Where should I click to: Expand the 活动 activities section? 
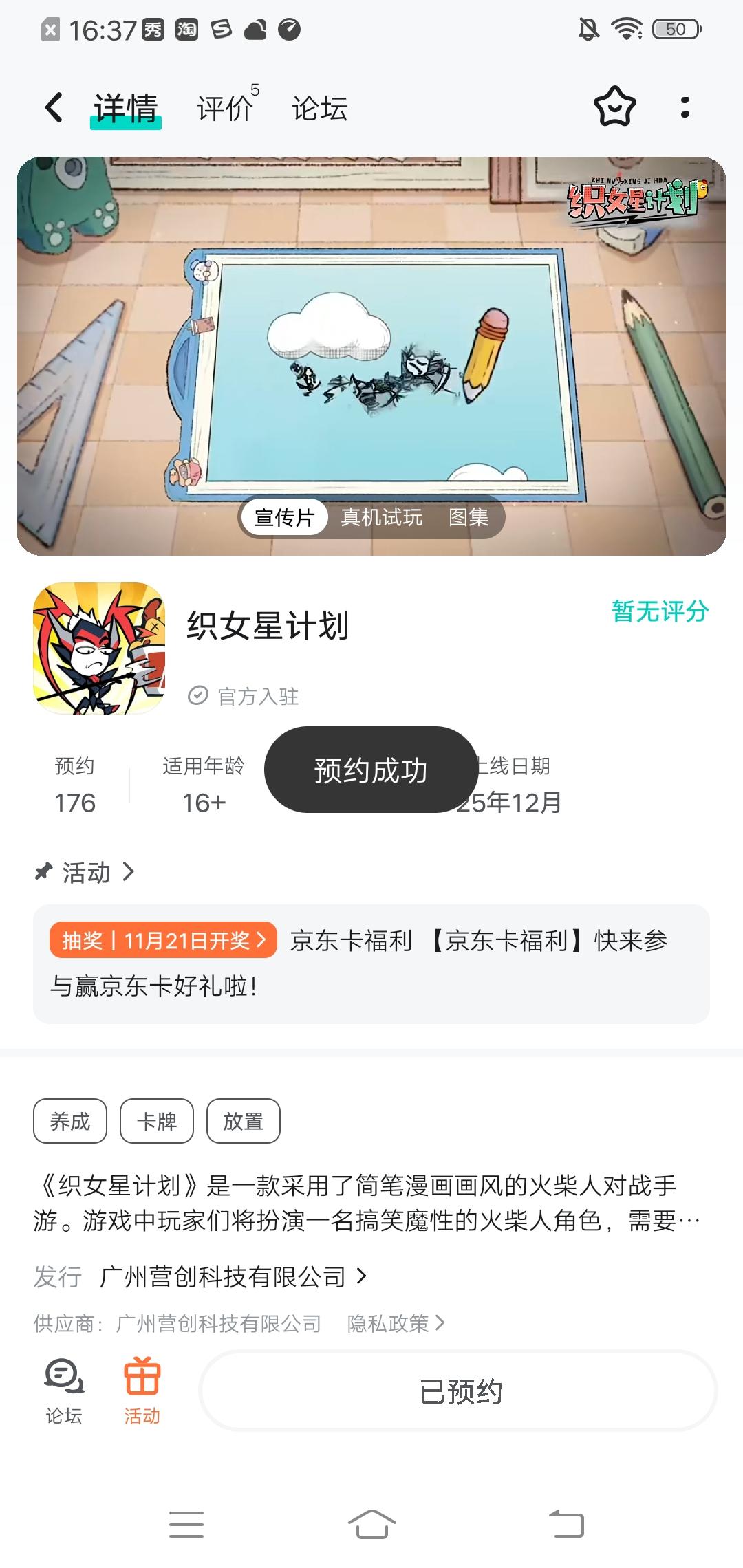[x=85, y=873]
